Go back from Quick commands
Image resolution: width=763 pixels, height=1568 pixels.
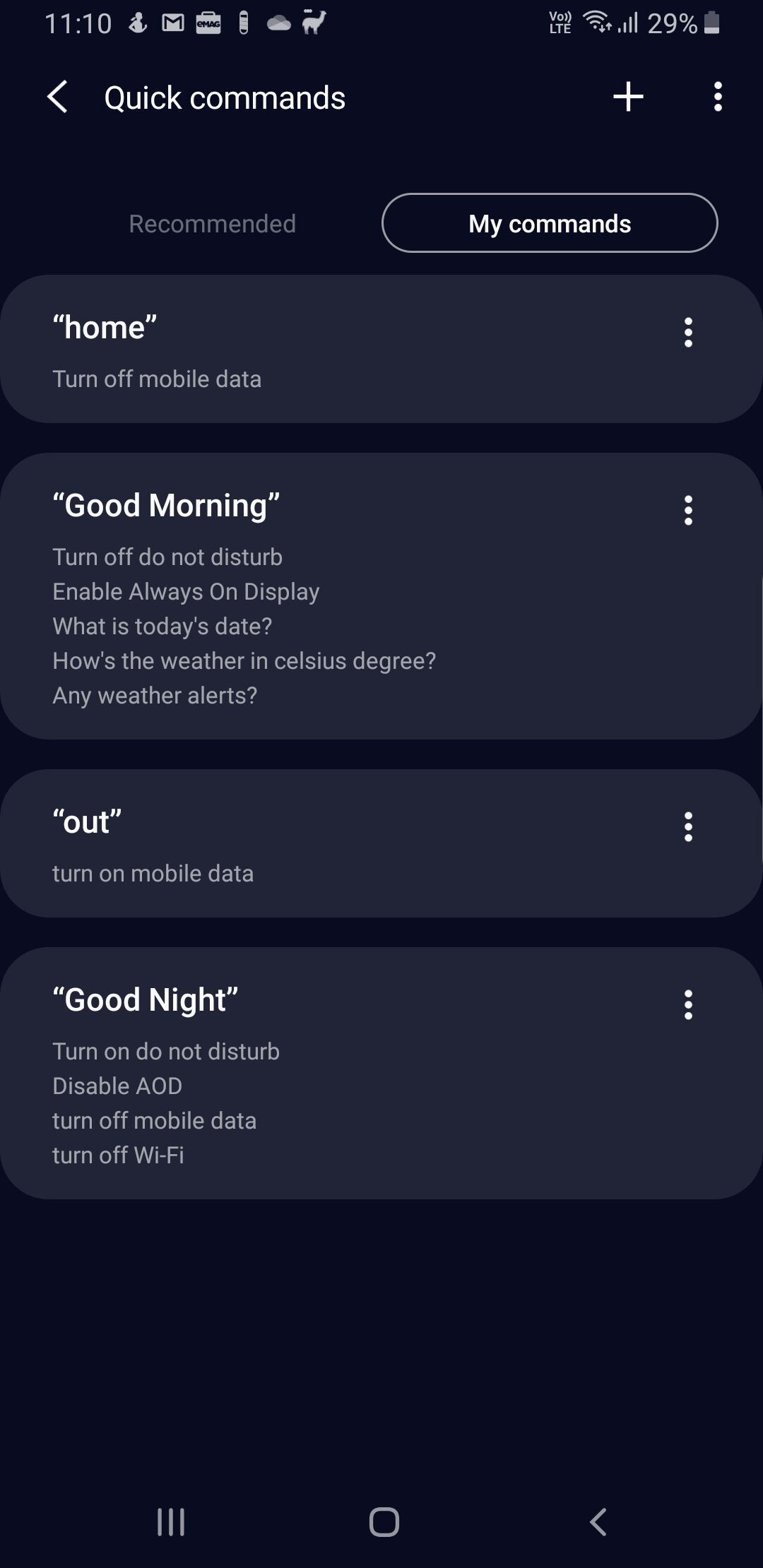(x=57, y=97)
